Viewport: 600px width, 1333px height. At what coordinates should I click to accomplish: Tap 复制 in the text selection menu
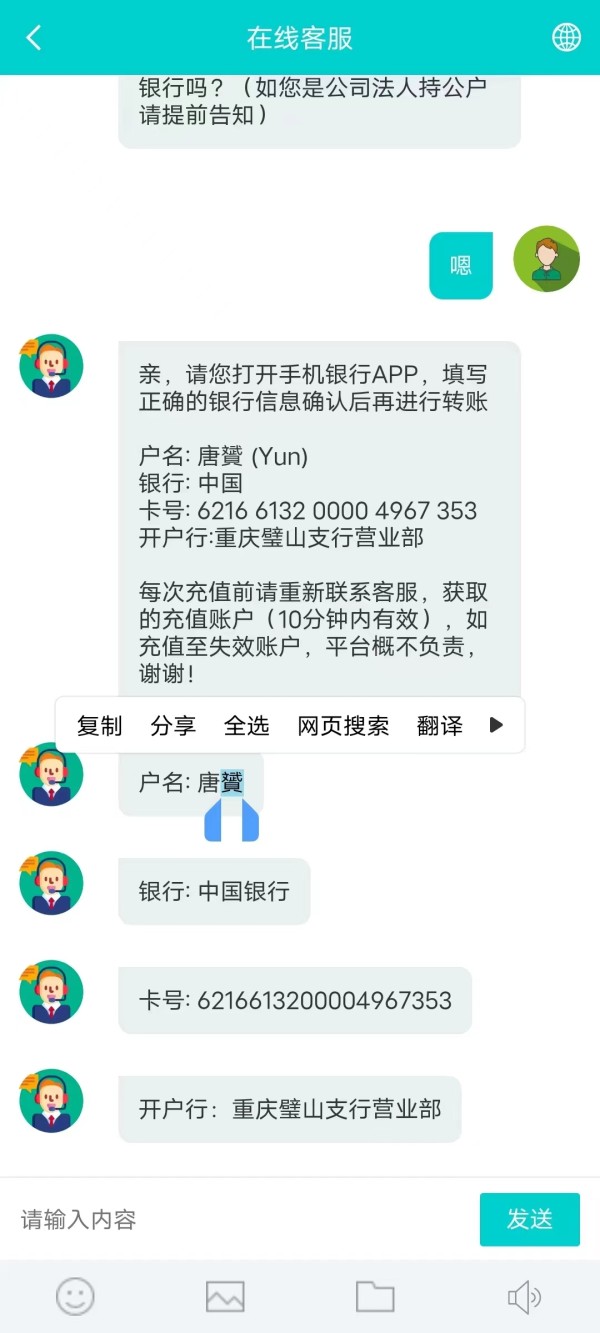[x=100, y=726]
